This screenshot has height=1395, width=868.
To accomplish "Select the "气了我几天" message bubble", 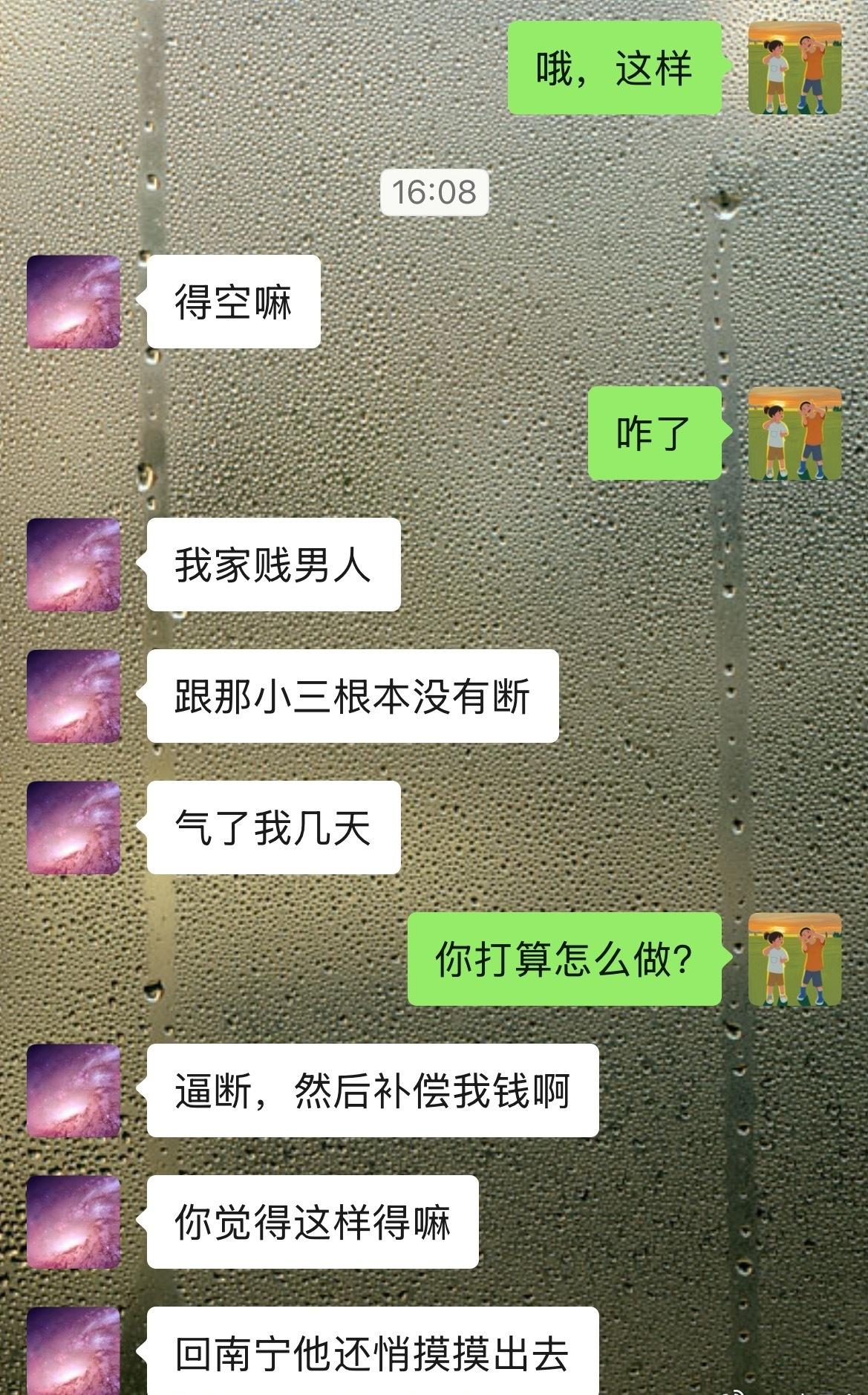I will pyautogui.click(x=275, y=825).
